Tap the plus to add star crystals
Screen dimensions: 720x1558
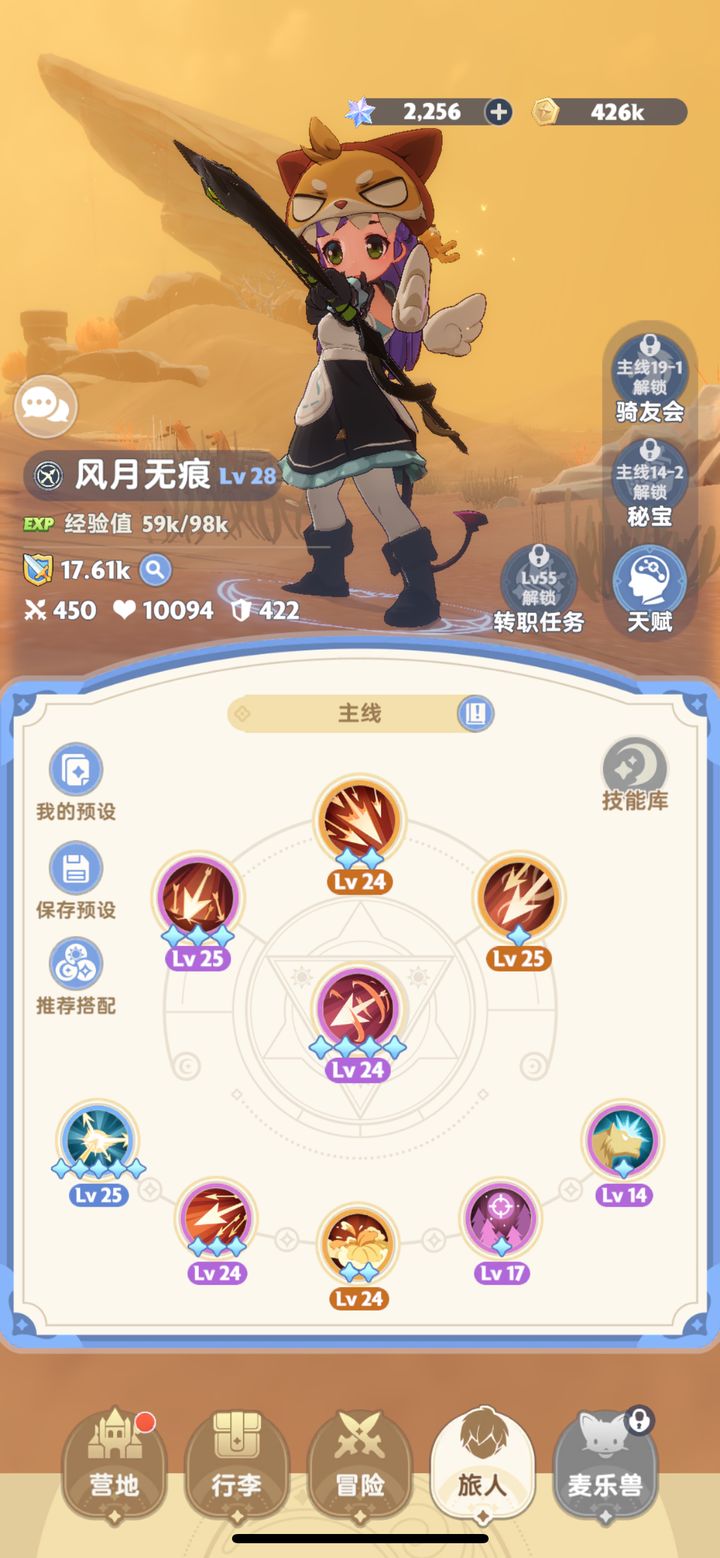coord(498,112)
